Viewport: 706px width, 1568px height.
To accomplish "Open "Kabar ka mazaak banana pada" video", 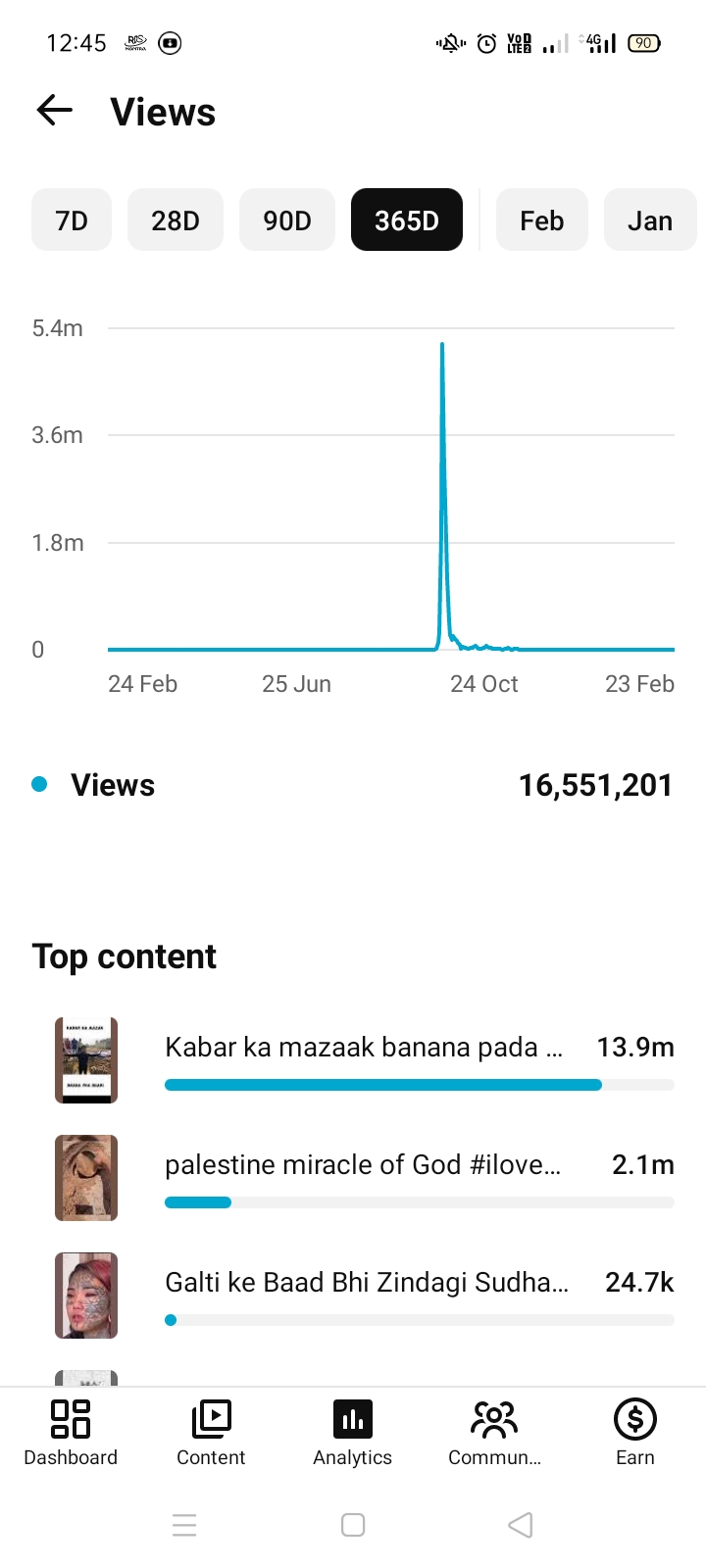I will [363, 1048].
